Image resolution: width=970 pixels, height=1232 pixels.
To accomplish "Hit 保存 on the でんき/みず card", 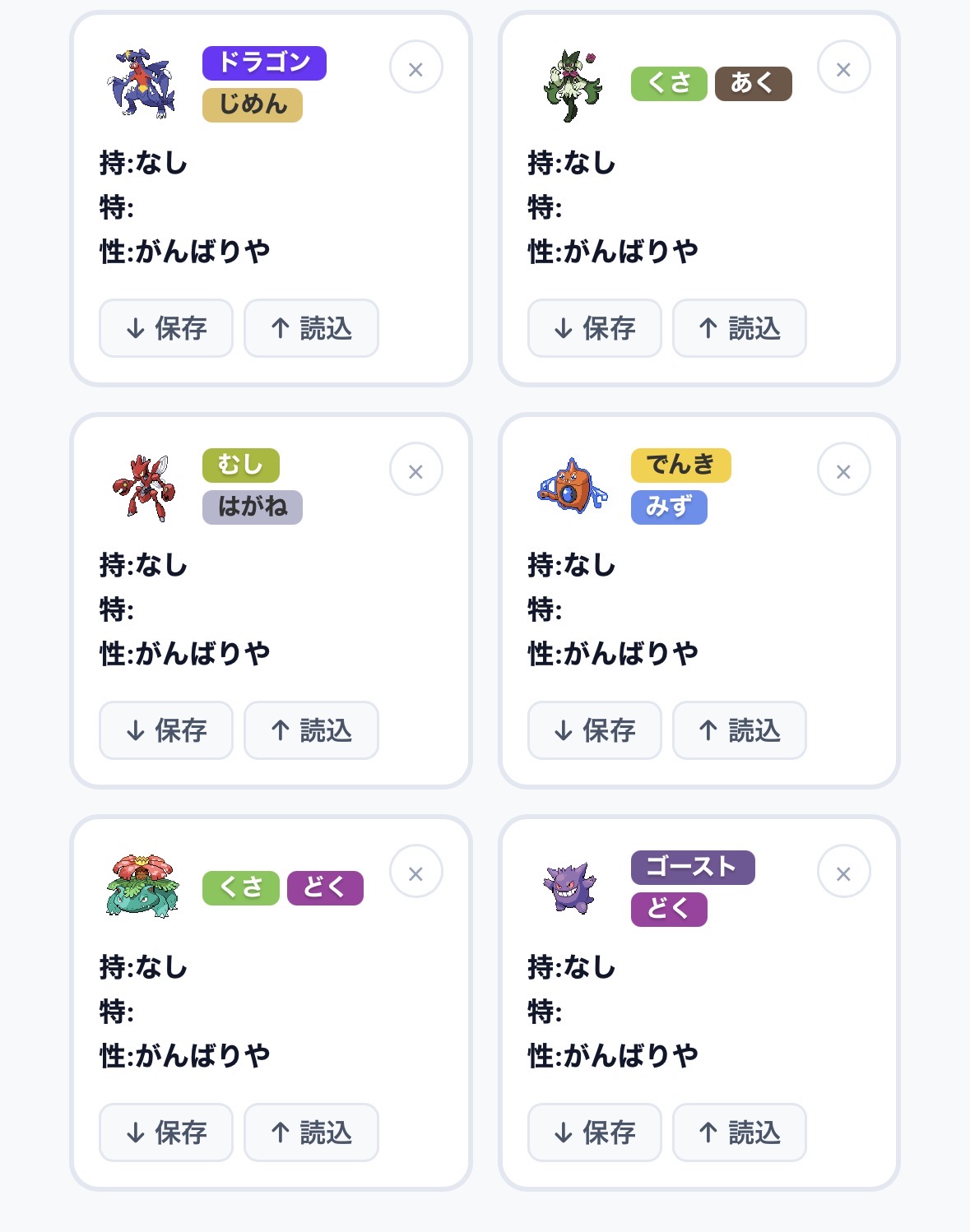I will [x=594, y=730].
